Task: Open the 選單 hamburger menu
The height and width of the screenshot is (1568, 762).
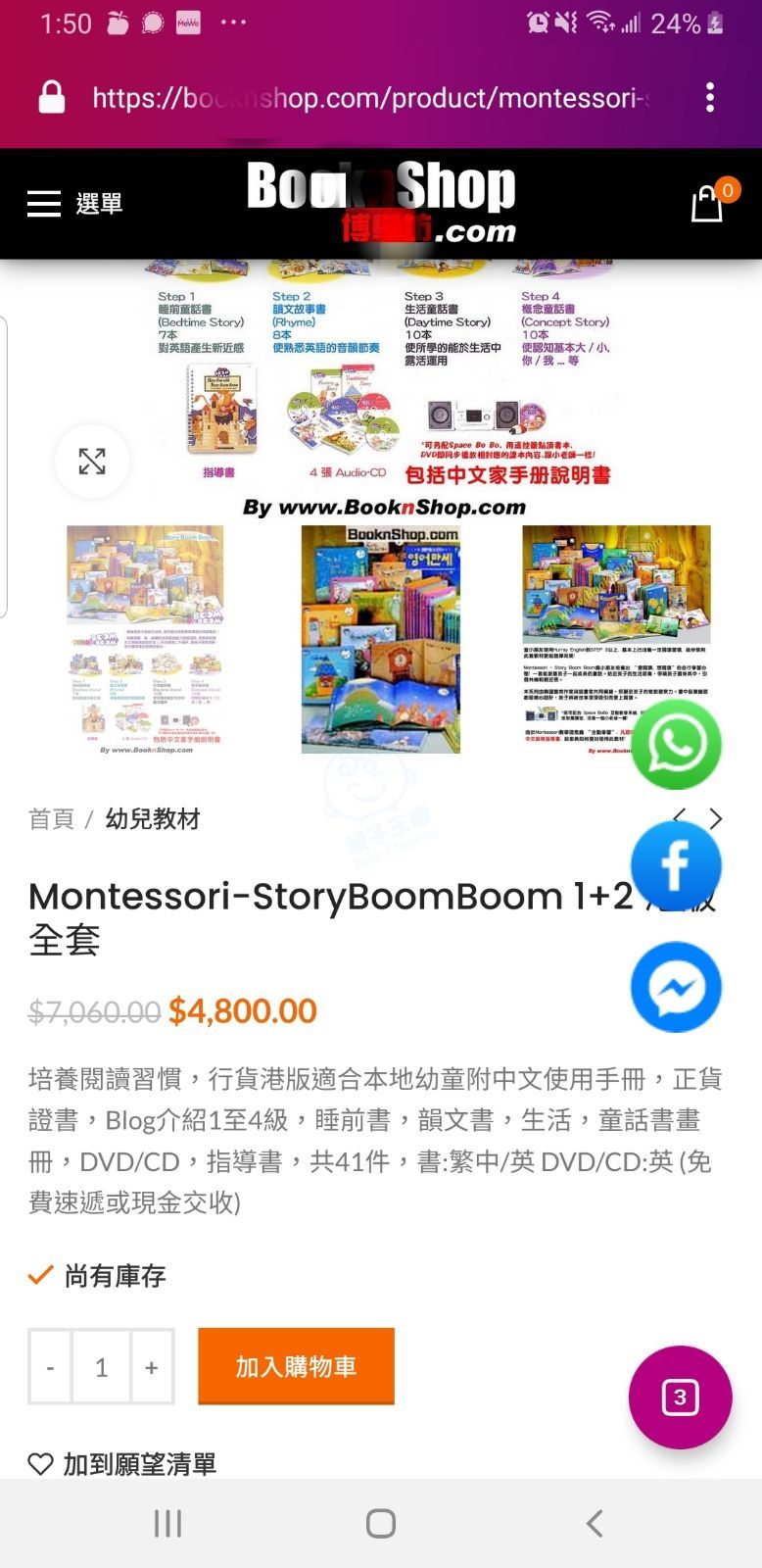Action: coord(74,203)
